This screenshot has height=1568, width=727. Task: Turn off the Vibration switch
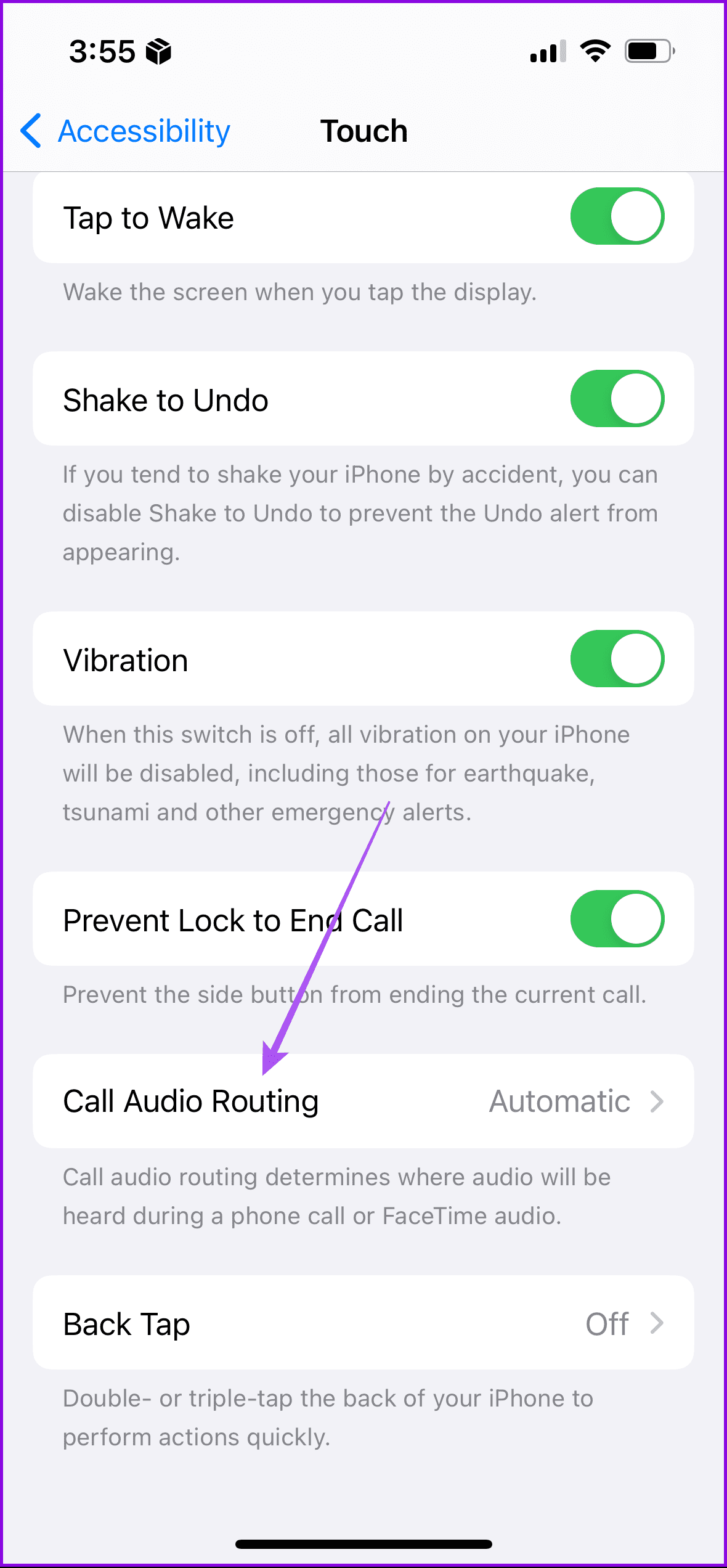pyautogui.click(x=617, y=658)
